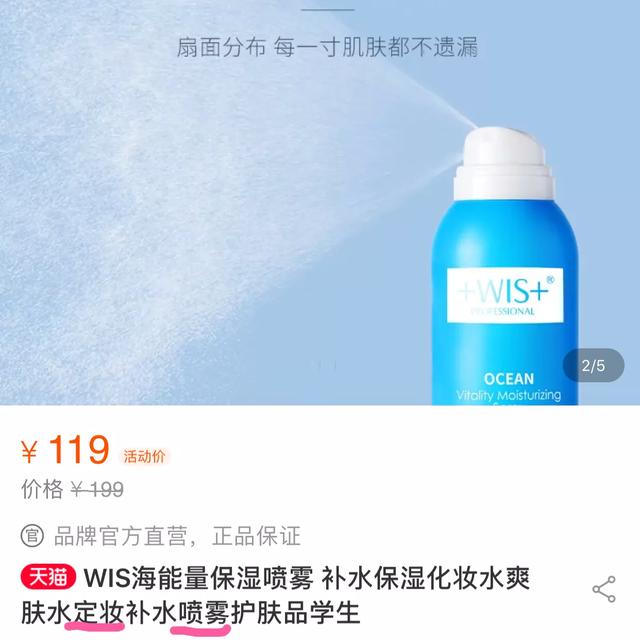The width and height of the screenshot is (640, 640).
Task: Open the WIS spray product image
Action: [x=320, y=220]
